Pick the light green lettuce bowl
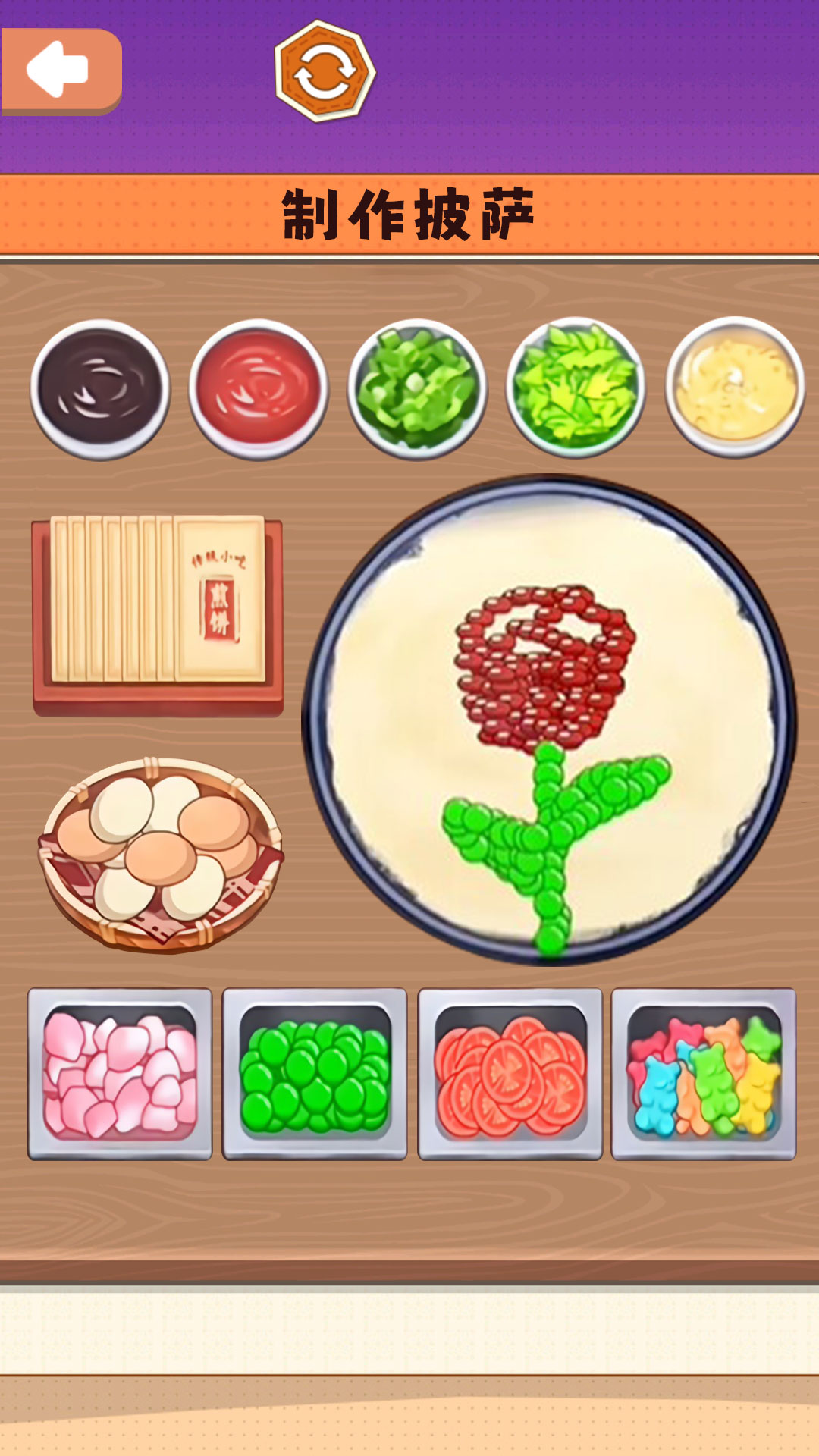Screen dimensions: 819x1456 coord(576,388)
